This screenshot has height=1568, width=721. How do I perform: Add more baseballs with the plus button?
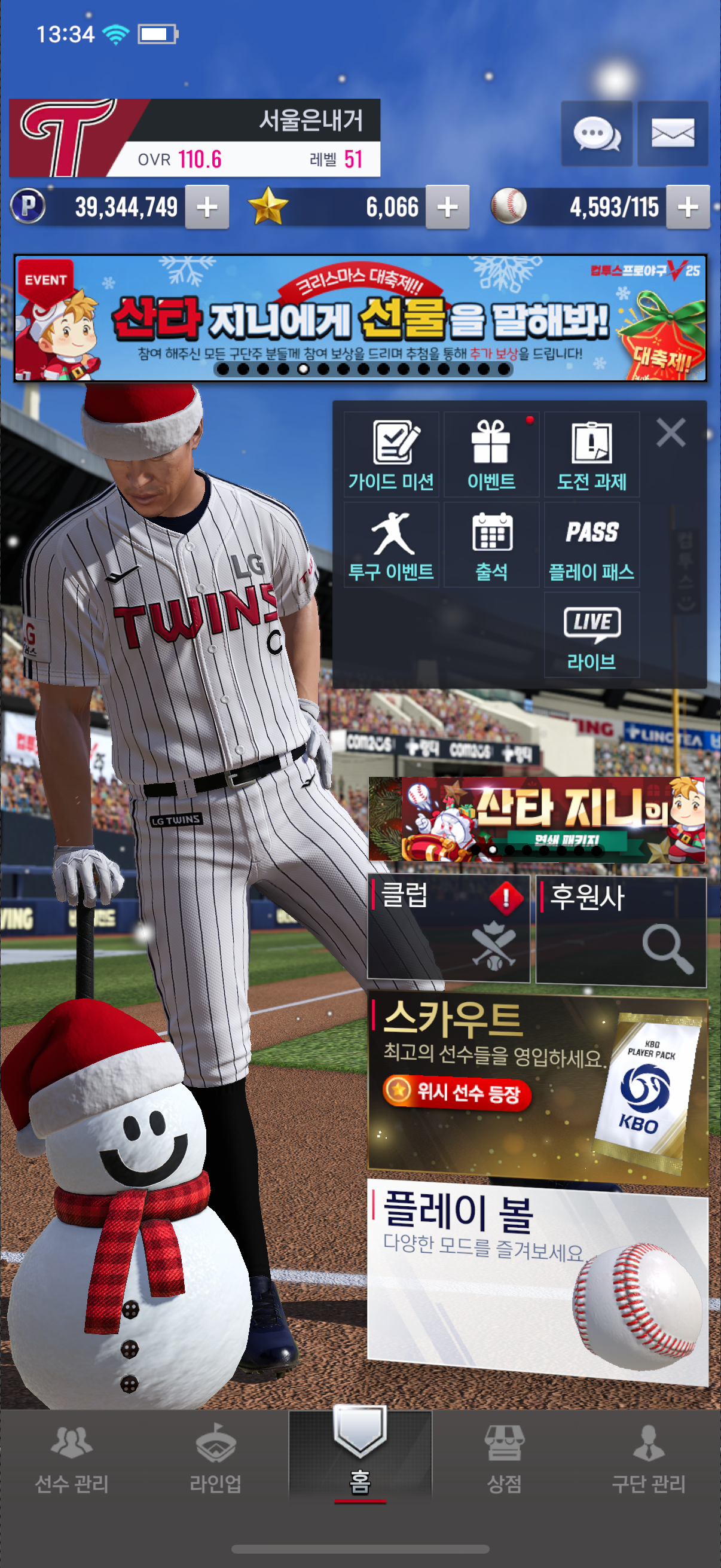(x=688, y=208)
